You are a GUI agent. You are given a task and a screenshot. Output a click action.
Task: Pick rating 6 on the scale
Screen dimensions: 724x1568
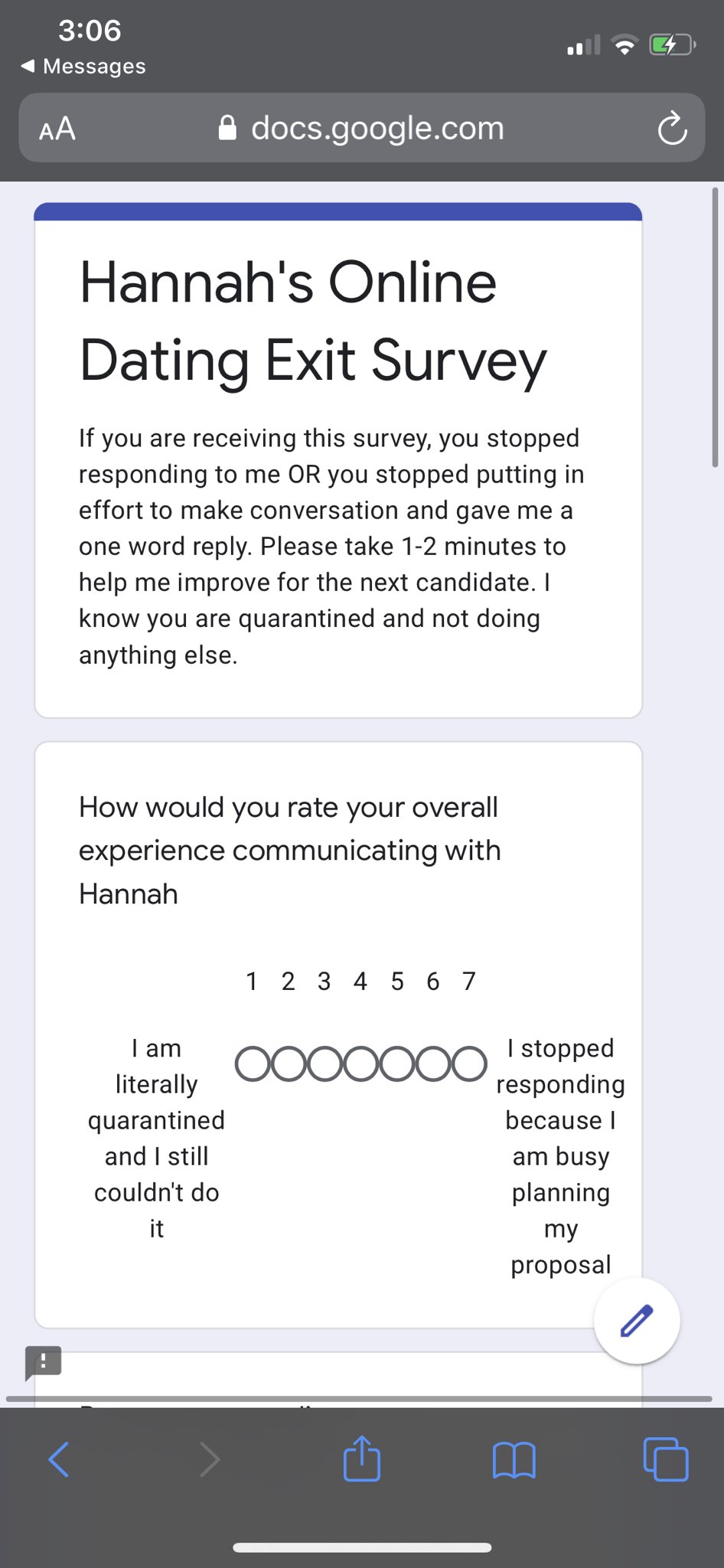(x=433, y=1064)
